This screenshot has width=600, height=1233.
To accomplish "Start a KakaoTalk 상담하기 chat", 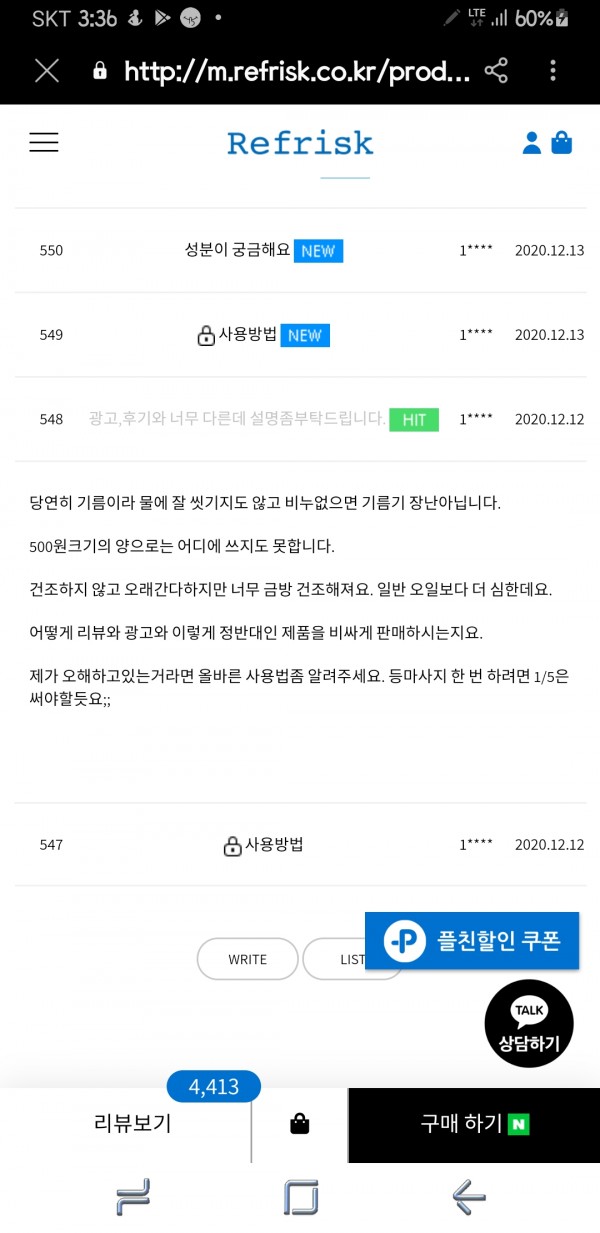I will (x=529, y=1024).
